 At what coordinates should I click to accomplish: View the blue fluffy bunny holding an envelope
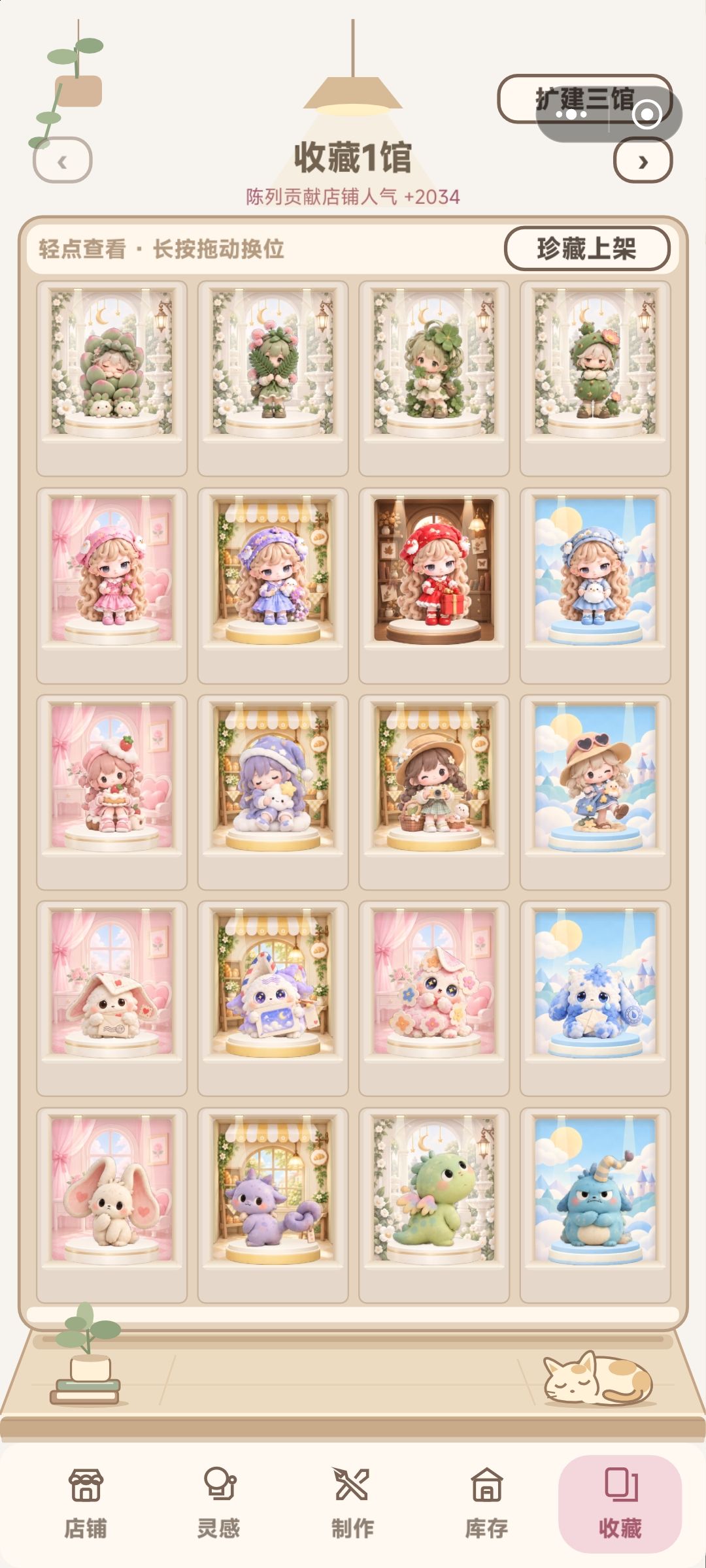click(595, 998)
